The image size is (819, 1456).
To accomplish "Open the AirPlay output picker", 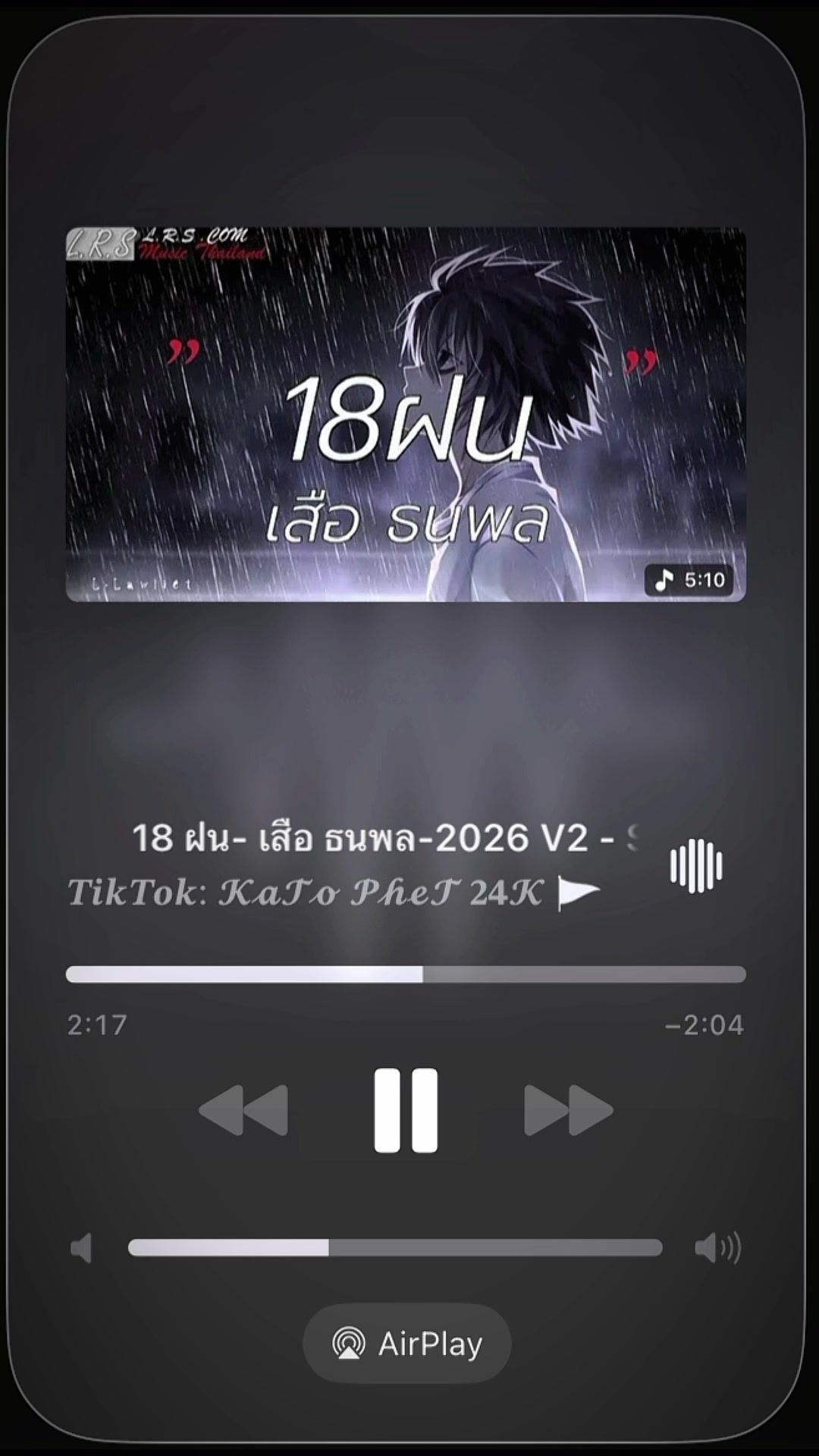I will (407, 1345).
